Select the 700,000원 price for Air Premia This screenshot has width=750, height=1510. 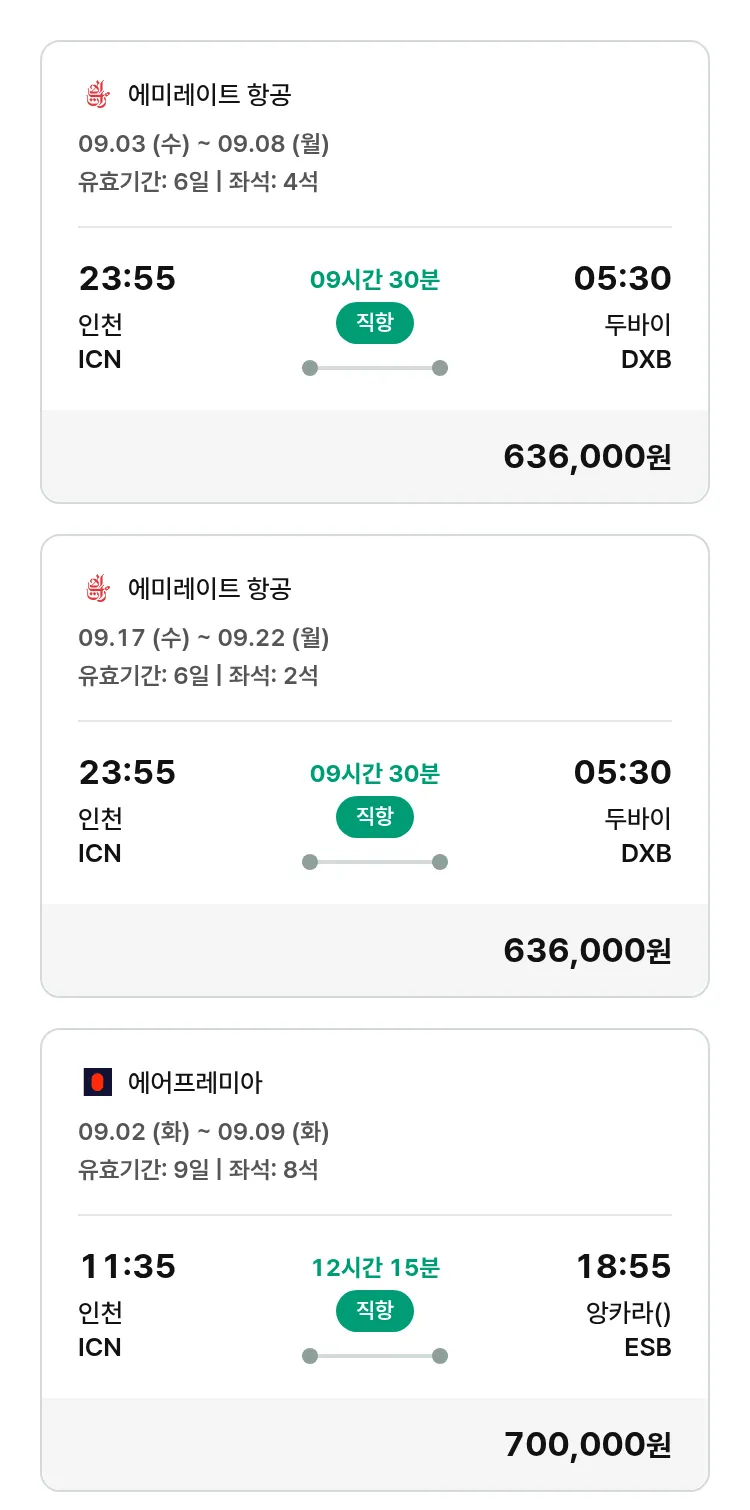(586, 1444)
